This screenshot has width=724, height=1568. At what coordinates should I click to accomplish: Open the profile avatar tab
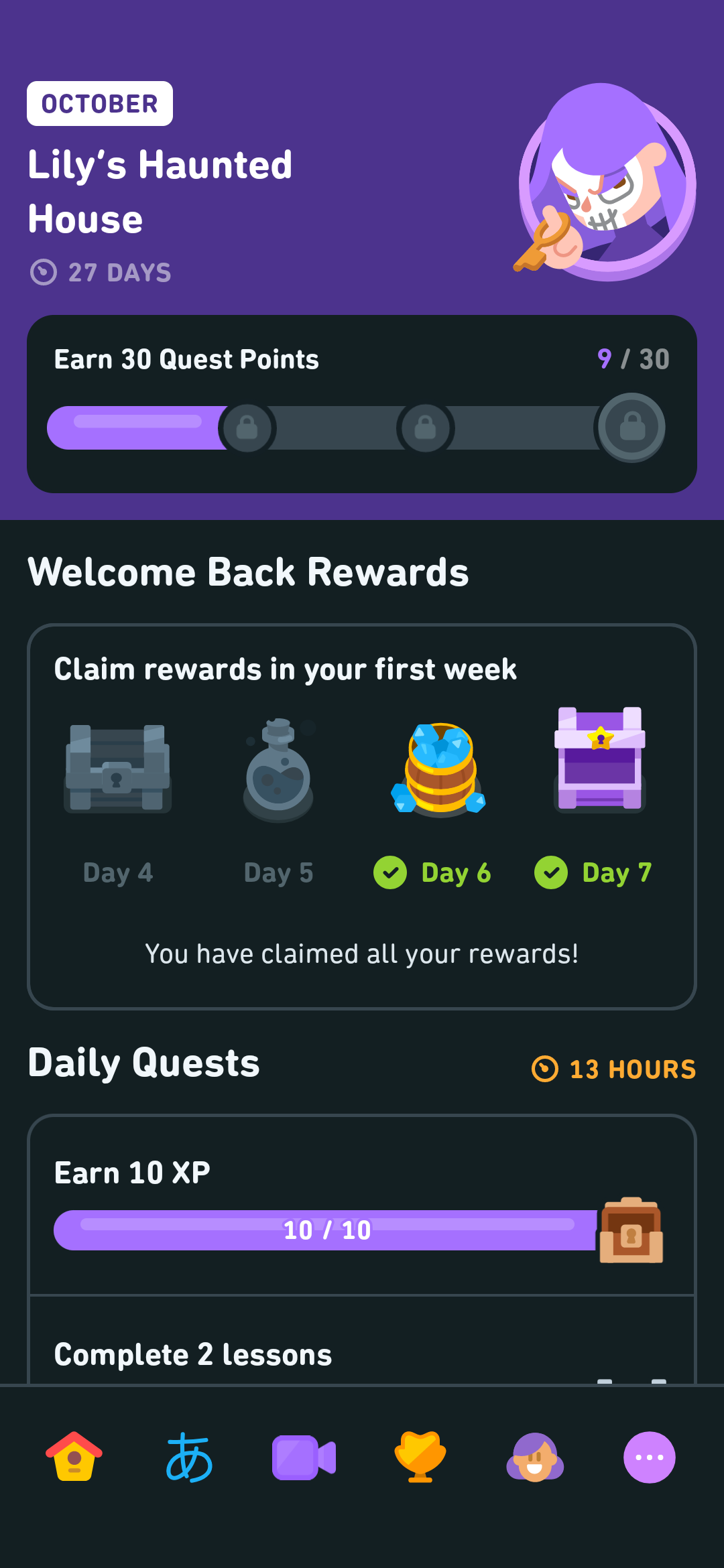(x=535, y=1457)
